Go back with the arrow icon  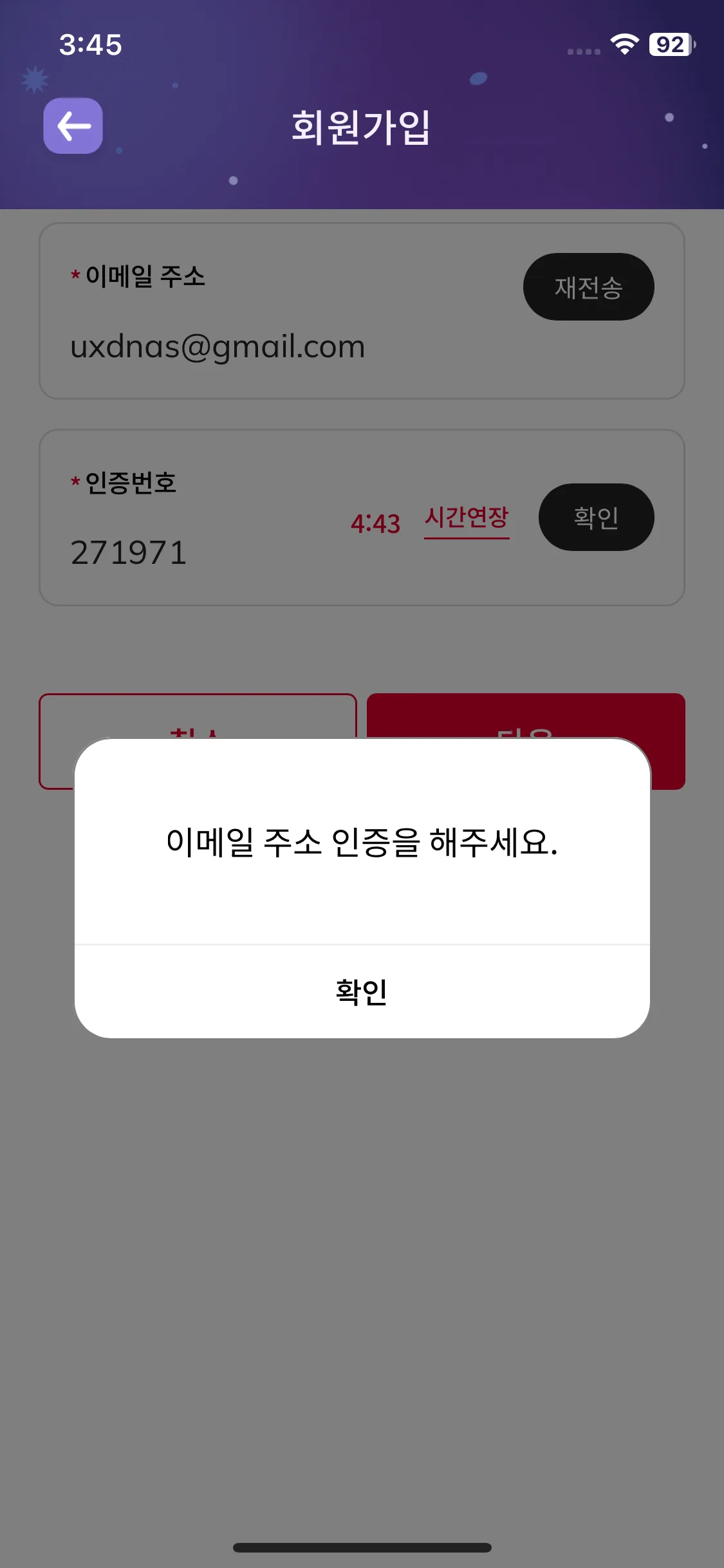[73, 126]
